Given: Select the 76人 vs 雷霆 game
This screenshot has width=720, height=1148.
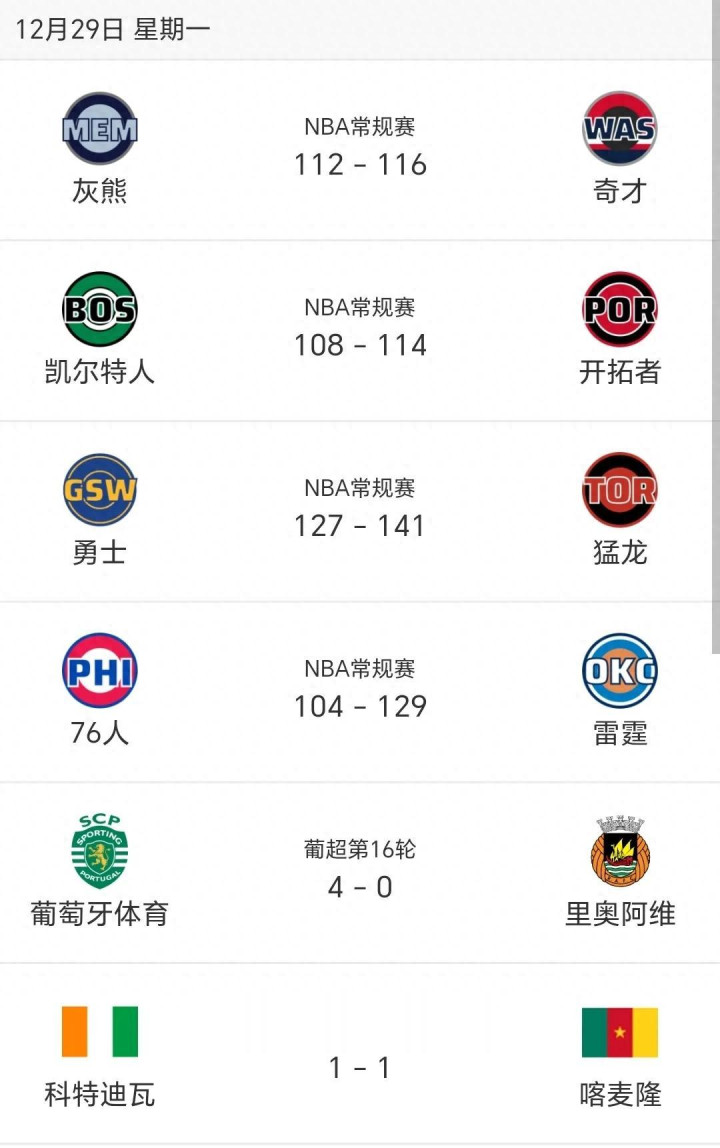Looking at the screenshot, I should pos(360,693).
